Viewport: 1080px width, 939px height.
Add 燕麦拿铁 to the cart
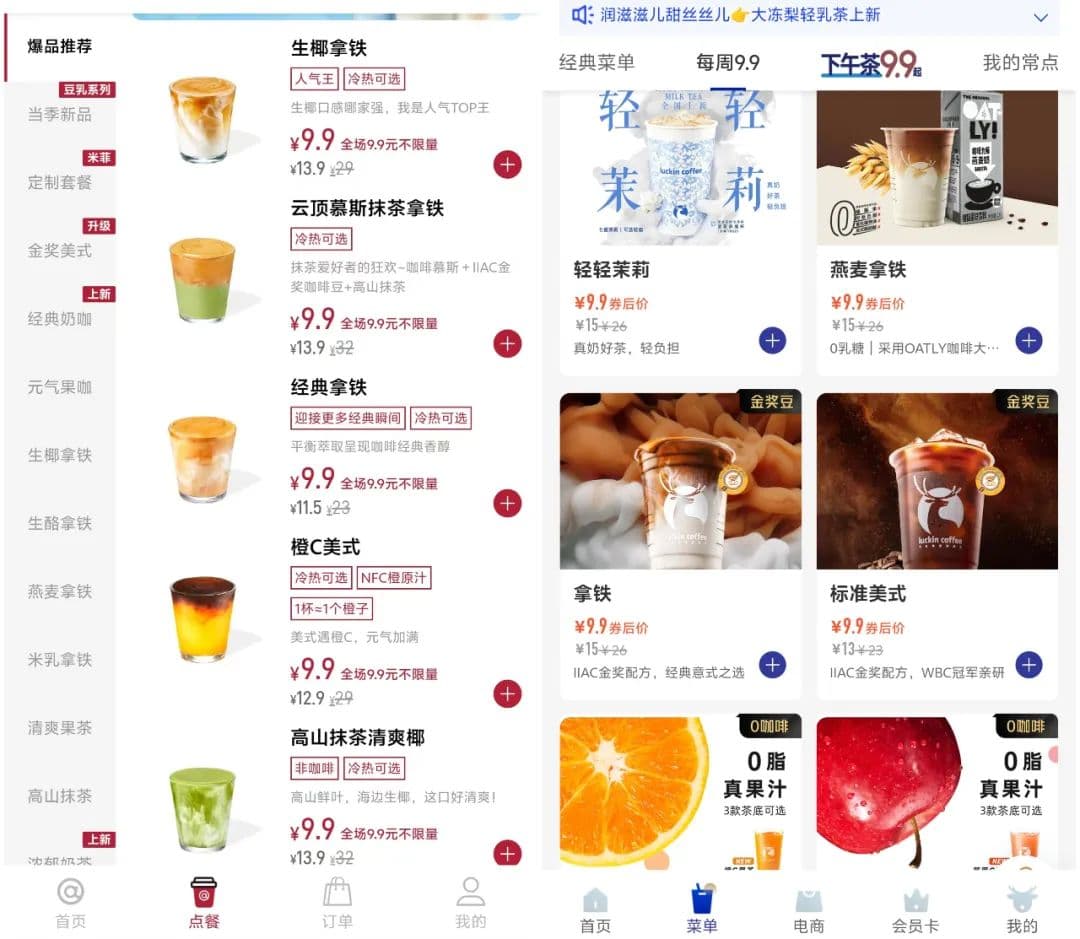pos(1029,340)
